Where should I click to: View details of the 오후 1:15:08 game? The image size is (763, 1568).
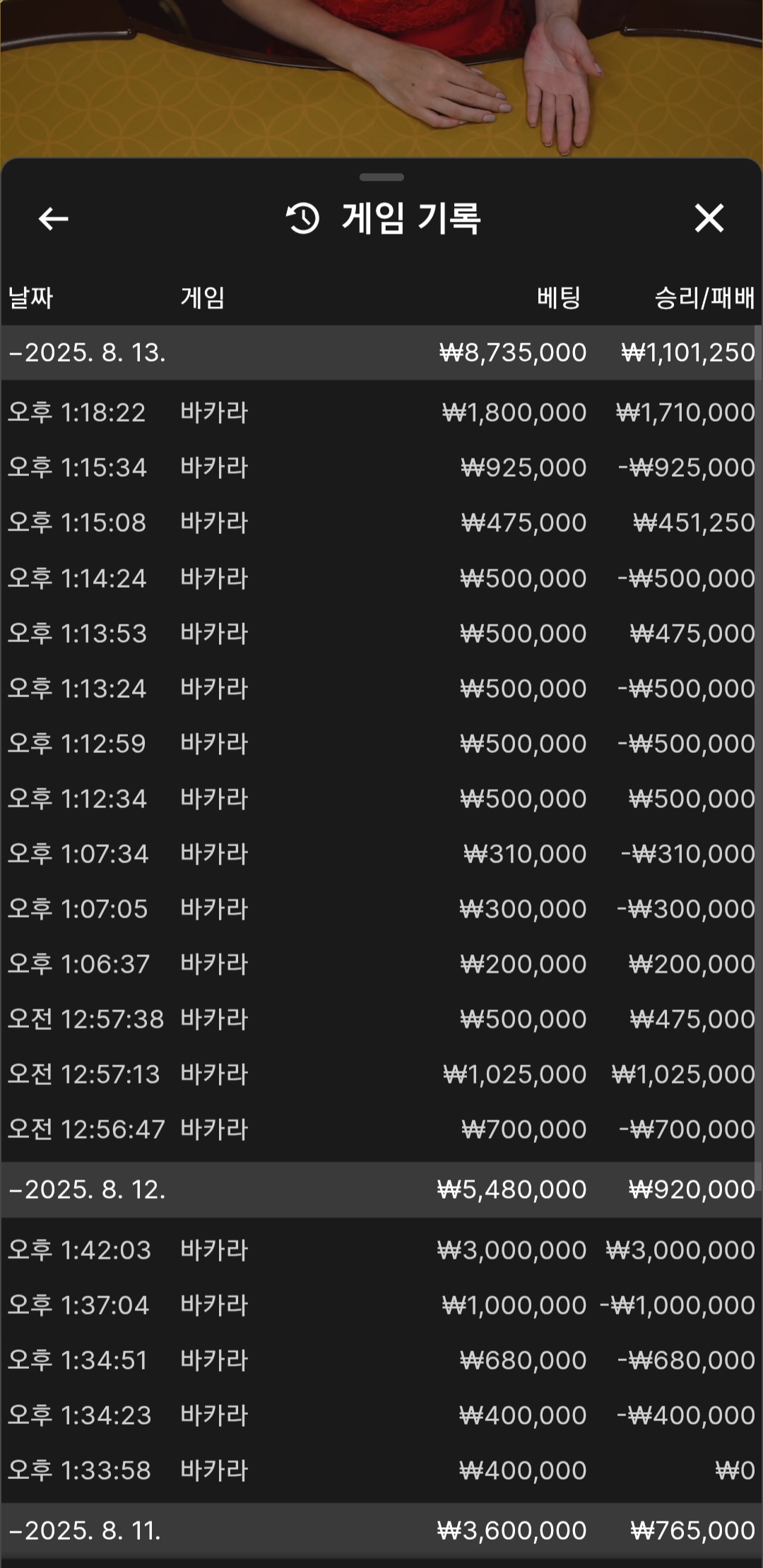(381, 523)
